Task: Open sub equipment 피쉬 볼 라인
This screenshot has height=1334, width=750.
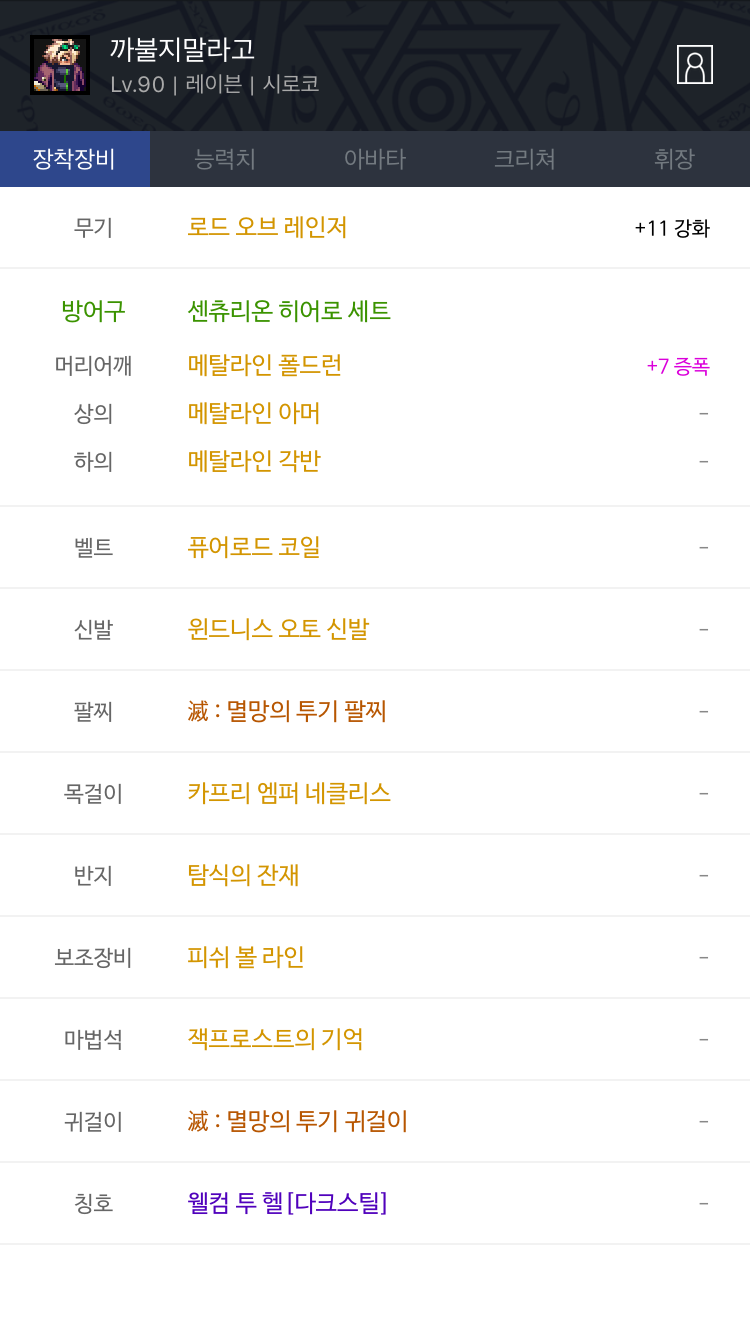Action: [246, 957]
